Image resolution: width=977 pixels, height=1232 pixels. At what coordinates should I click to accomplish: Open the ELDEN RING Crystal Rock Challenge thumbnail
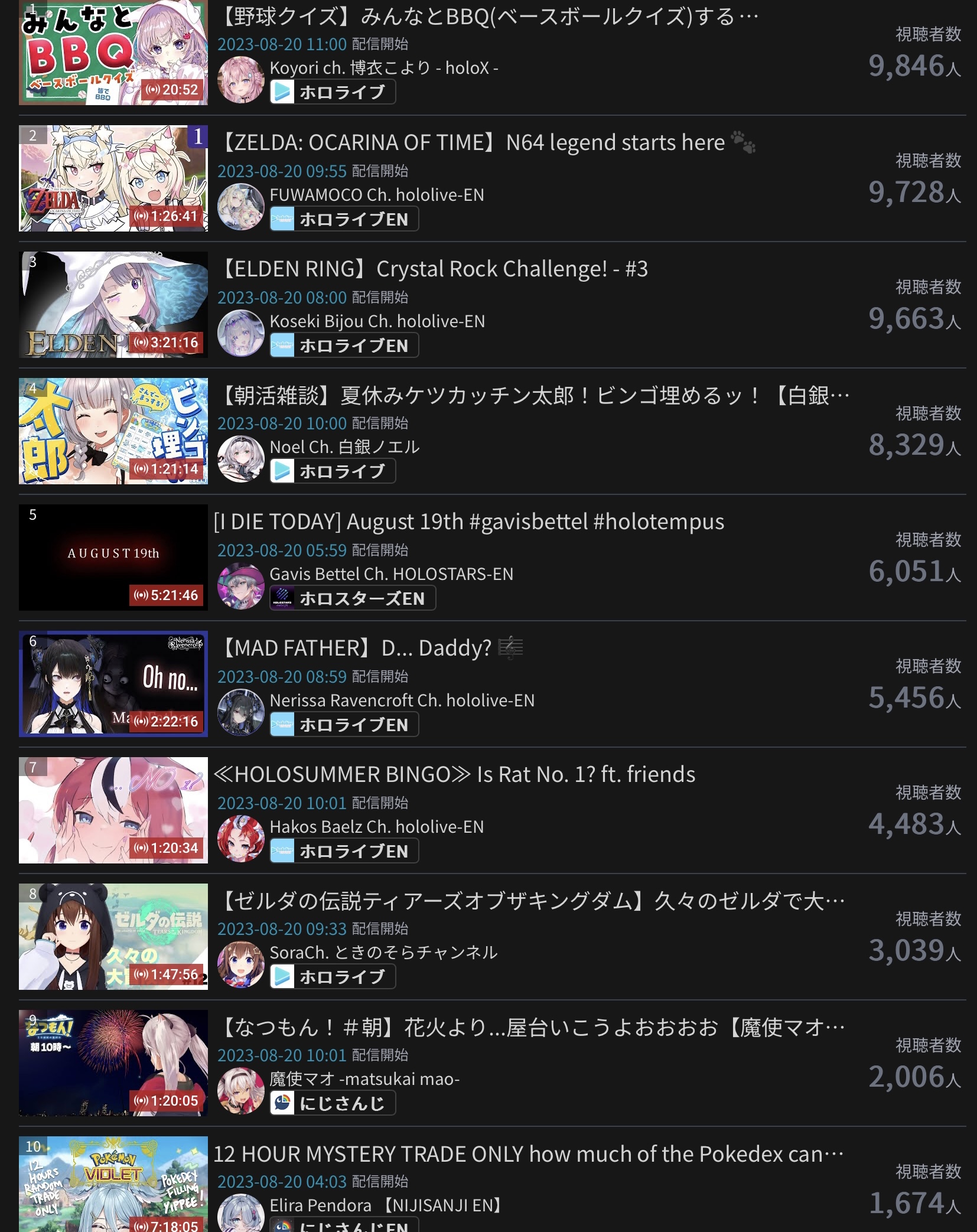(x=113, y=305)
